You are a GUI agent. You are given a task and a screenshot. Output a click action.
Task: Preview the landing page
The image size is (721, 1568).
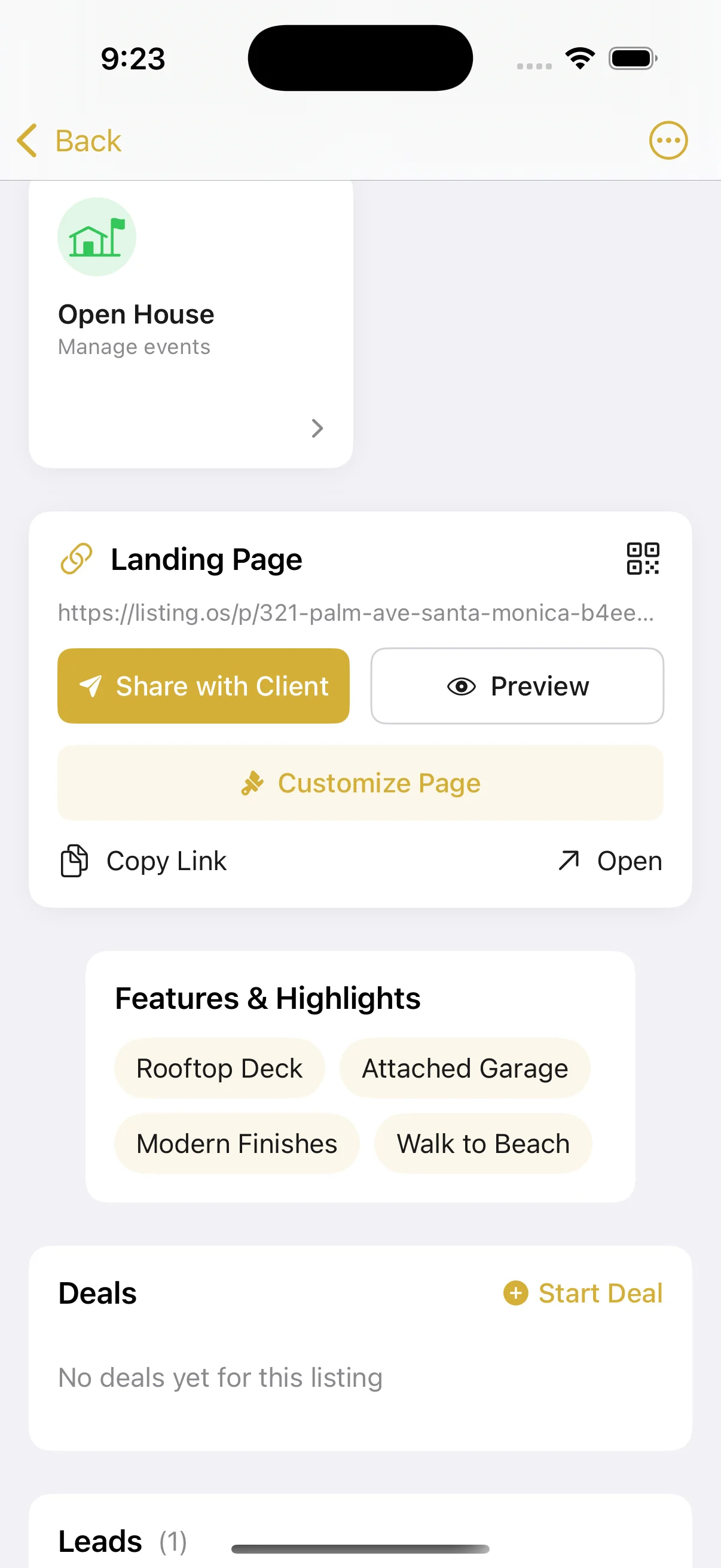tap(517, 686)
